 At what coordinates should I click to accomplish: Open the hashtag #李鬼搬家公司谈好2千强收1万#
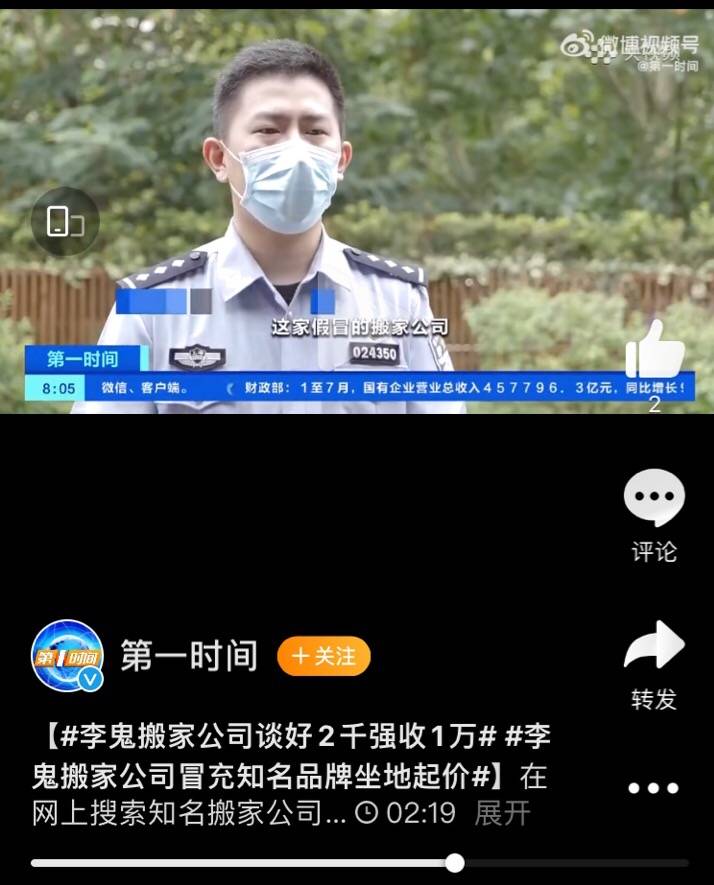coord(280,737)
